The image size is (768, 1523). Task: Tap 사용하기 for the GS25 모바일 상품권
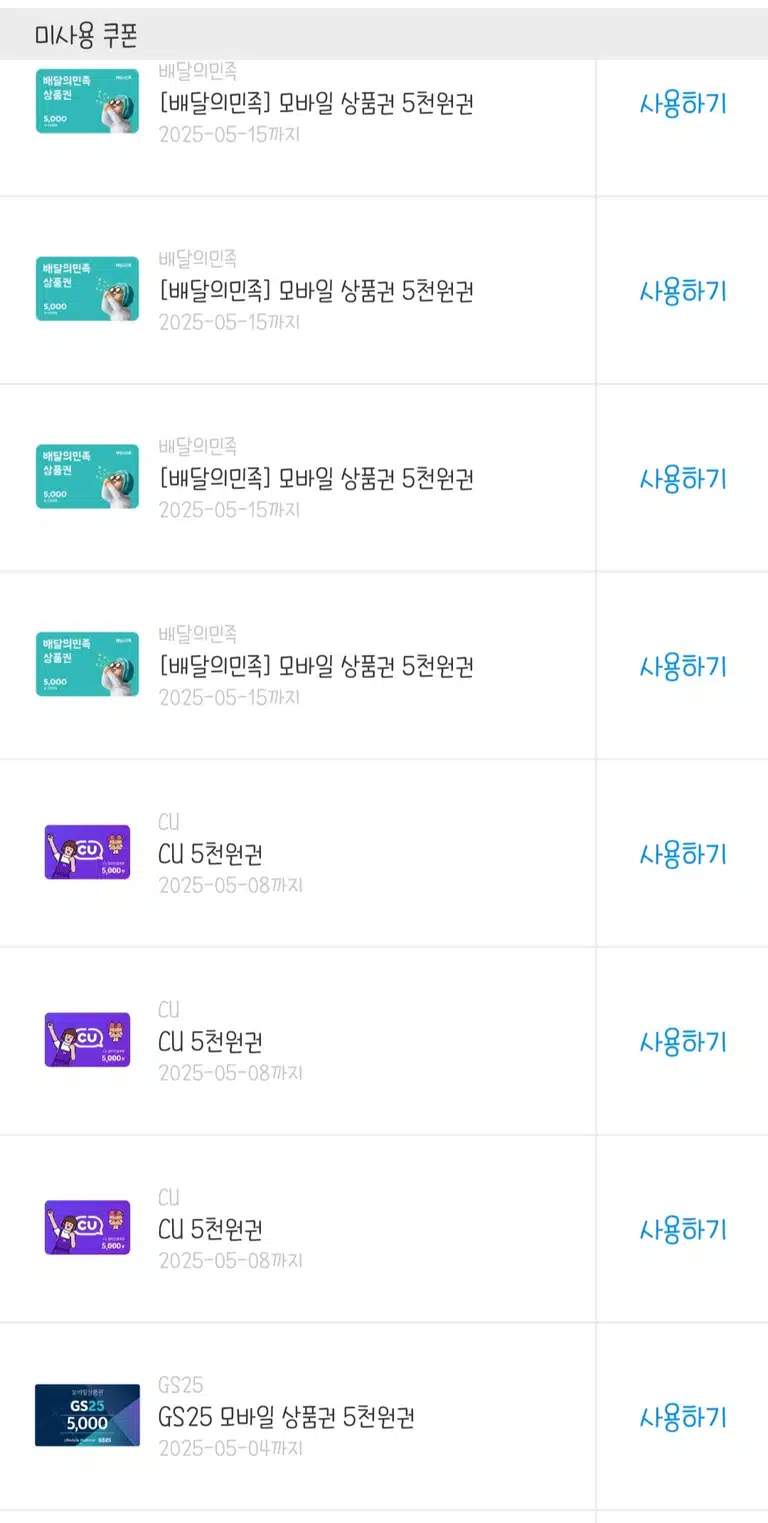[x=683, y=1416]
